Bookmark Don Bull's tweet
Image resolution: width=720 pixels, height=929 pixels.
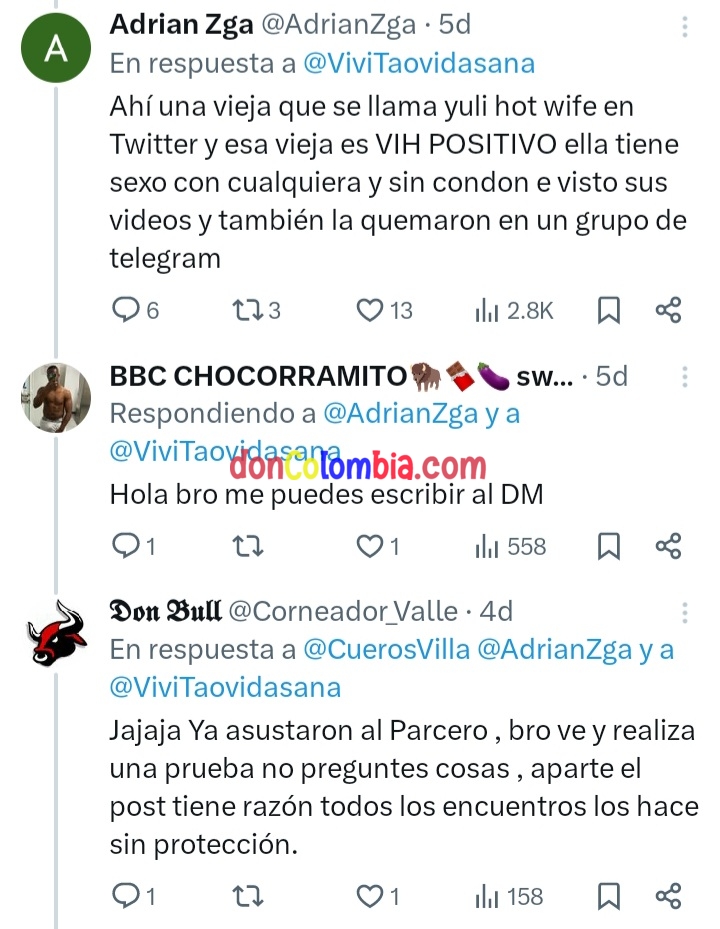(x=609, y=896)
